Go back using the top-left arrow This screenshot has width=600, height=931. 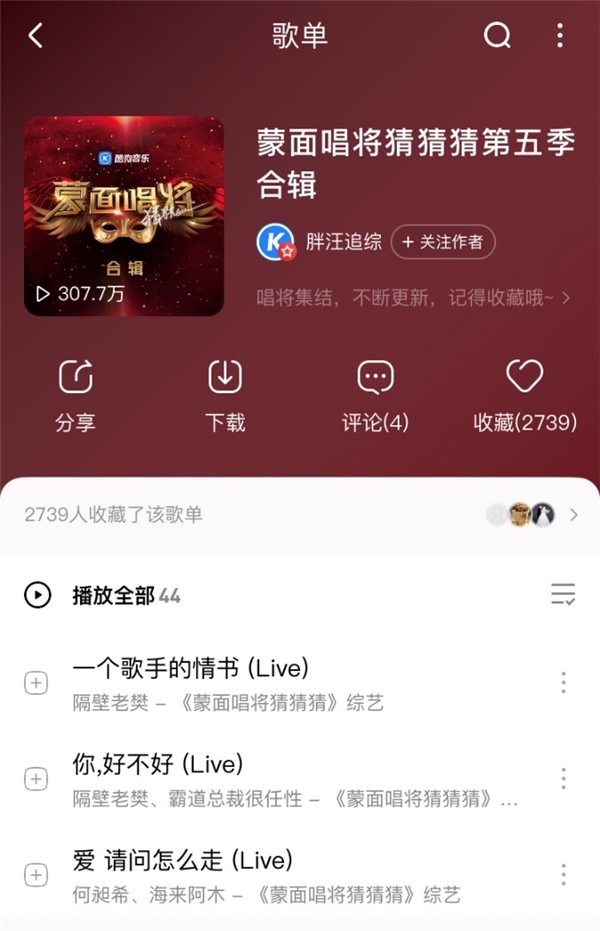click(36, 36)
